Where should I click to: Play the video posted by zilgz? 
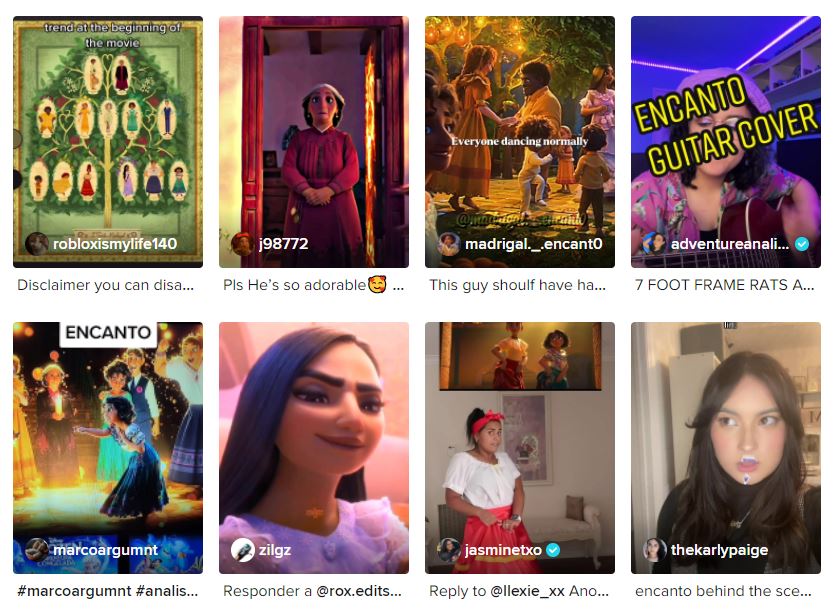tap(314, 445)
